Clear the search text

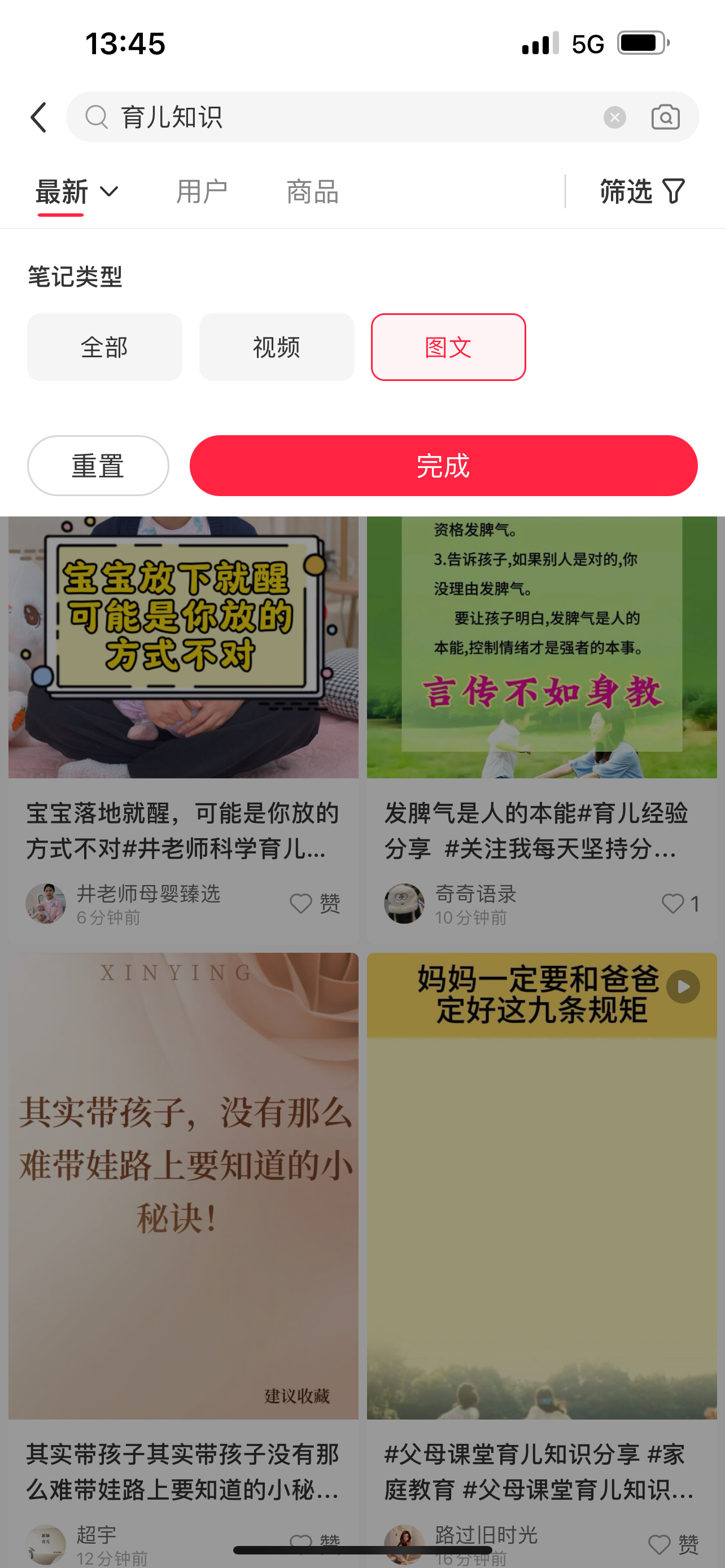(614, 117)
